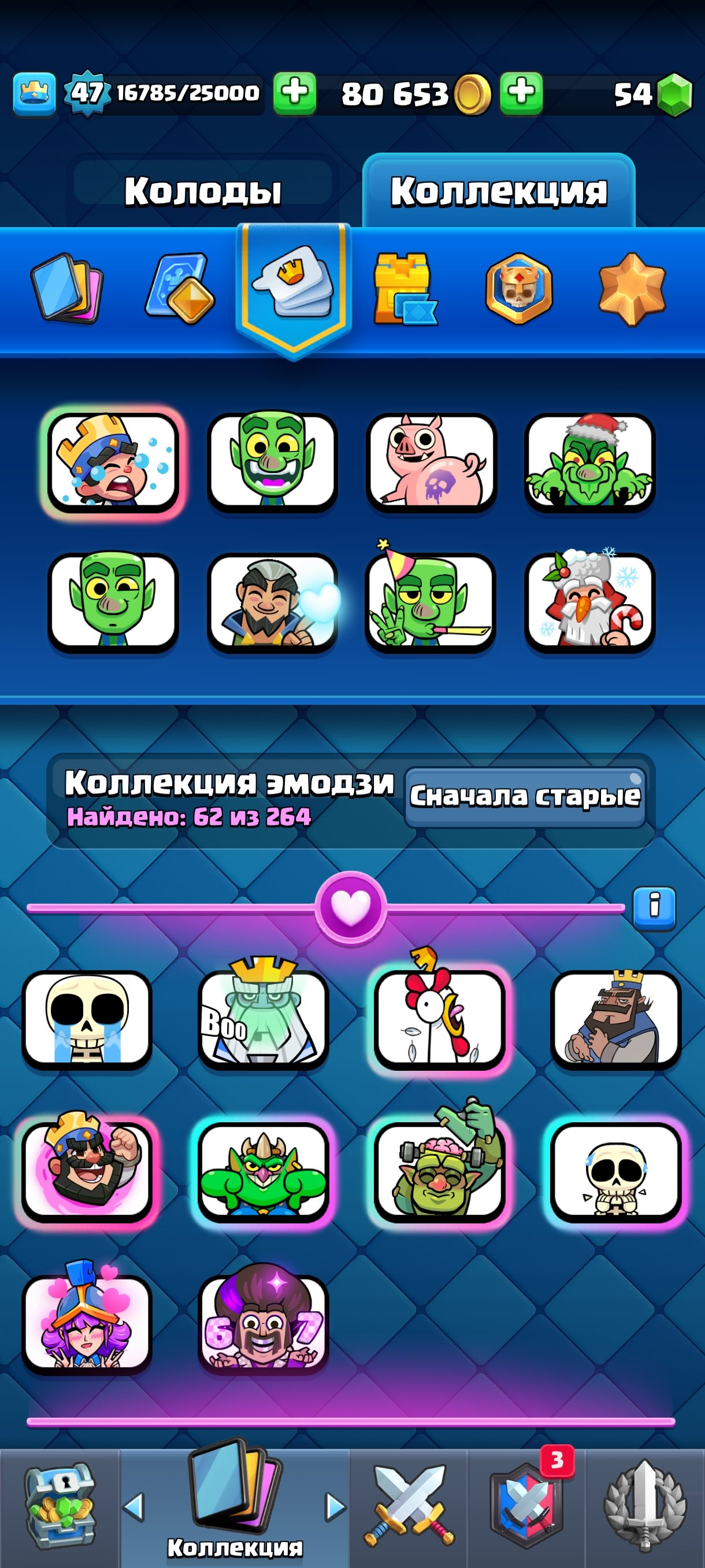Open the disco wizard 67 emote
The image size is (705, 1568).
click(x=263, y=1323)
